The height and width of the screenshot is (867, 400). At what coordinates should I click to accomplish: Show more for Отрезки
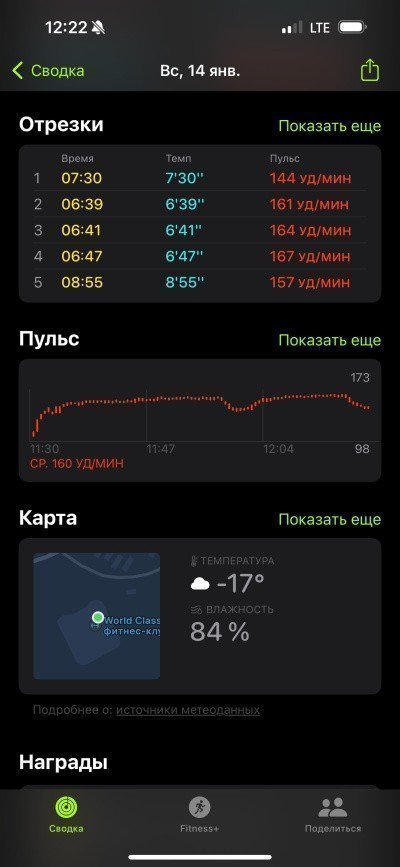(330, 126)
